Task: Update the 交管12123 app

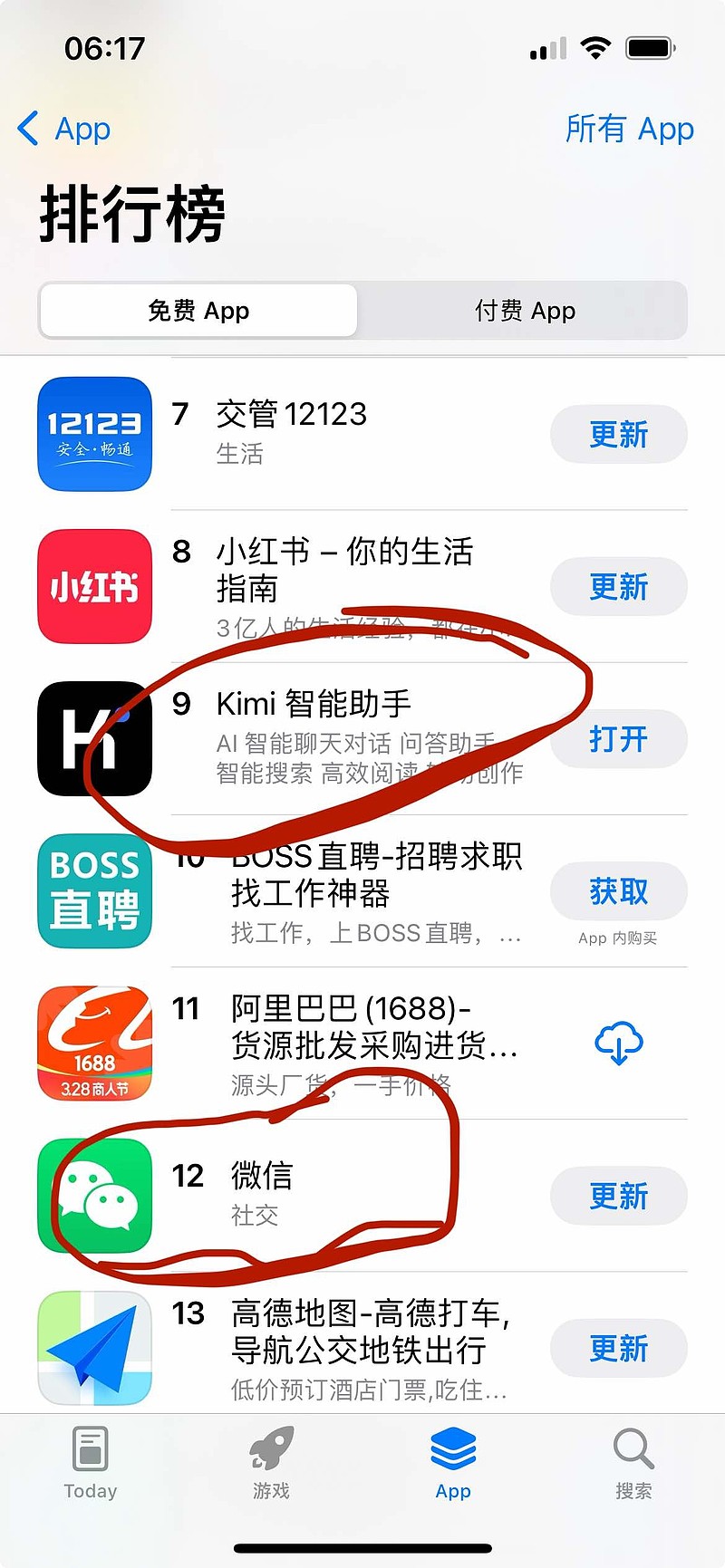Action: [x=618, y=435]
